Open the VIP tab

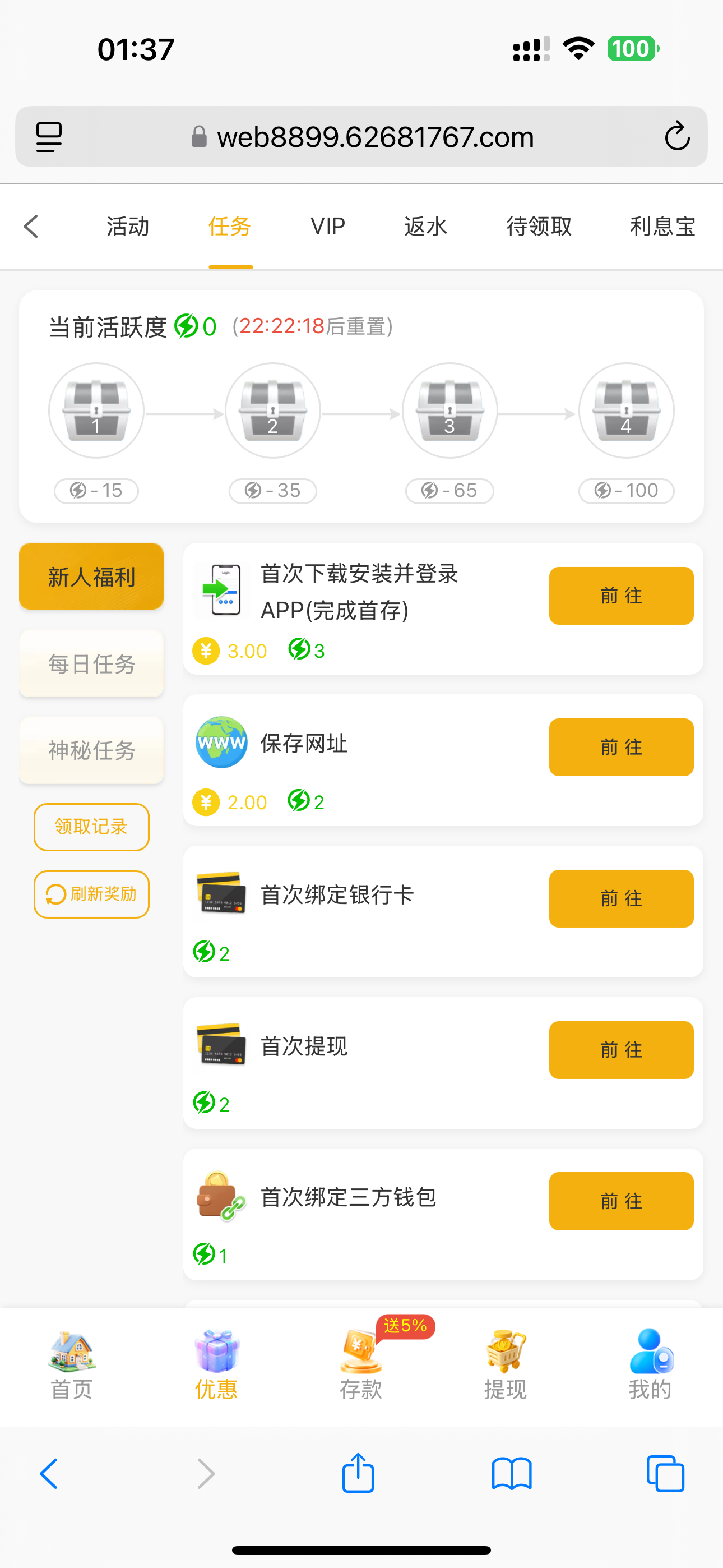click(x=327, y=227)
